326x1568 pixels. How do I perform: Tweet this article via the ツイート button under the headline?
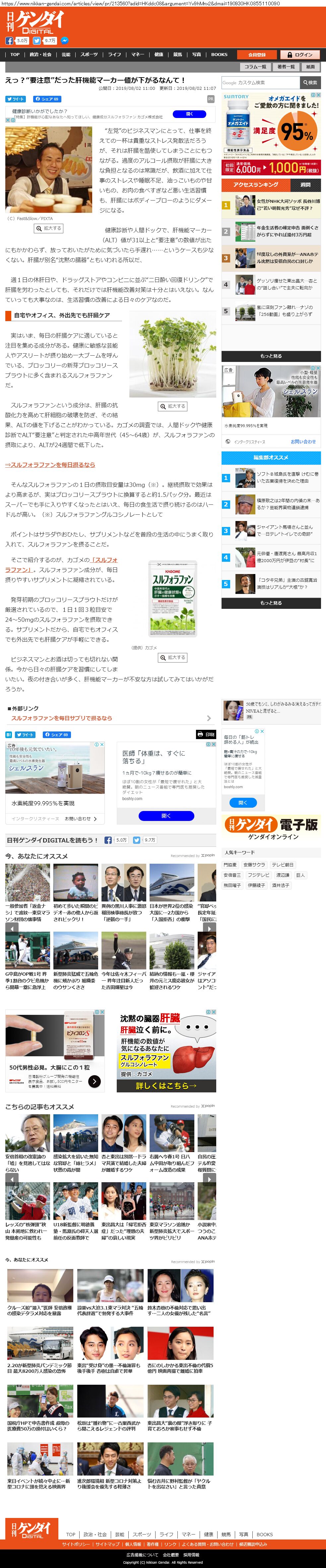click(16, 99)
